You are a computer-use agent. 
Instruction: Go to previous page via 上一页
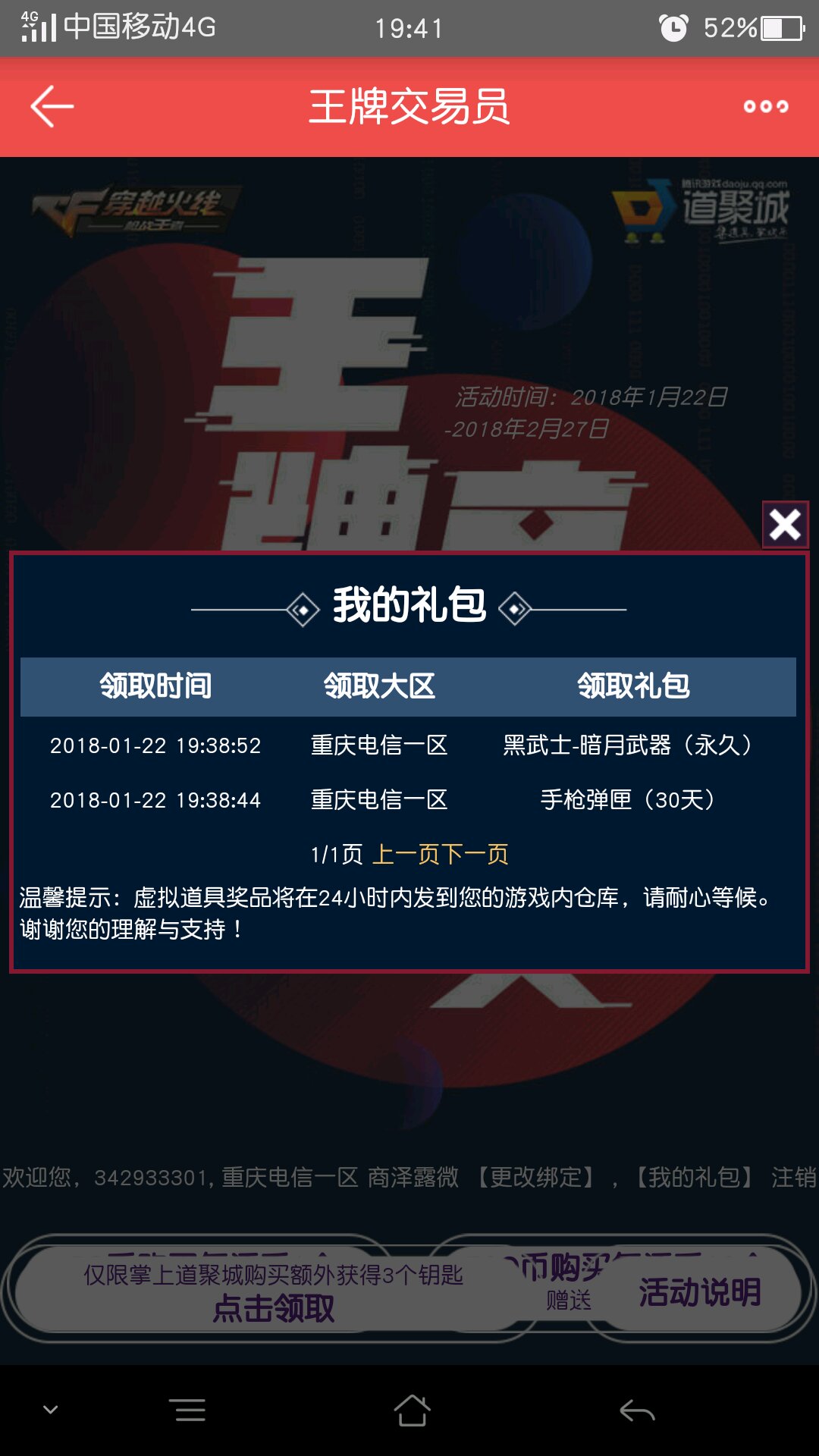click(x=406, y=855)
